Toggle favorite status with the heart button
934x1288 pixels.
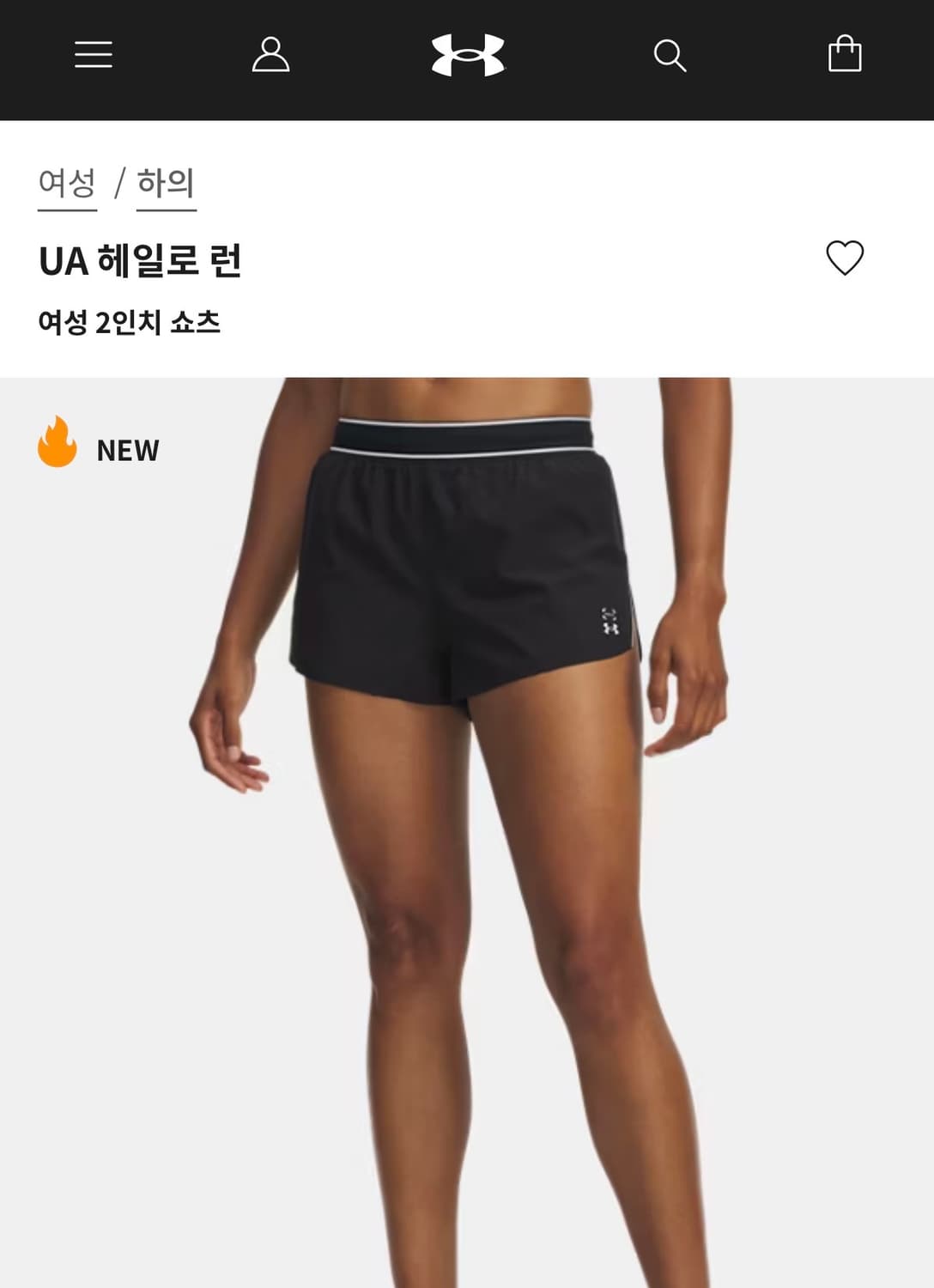[x=846, y=257]
